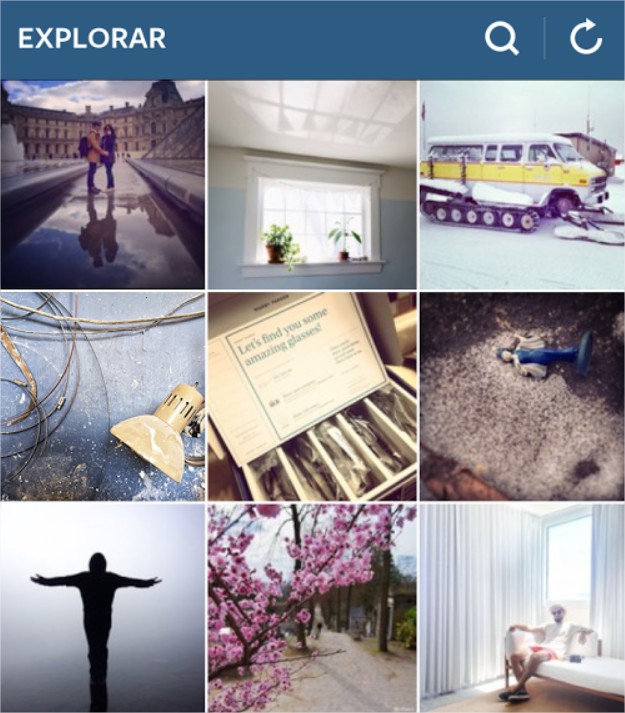Open the box of glasses photo
625x713 pixels.
(312, 396)
